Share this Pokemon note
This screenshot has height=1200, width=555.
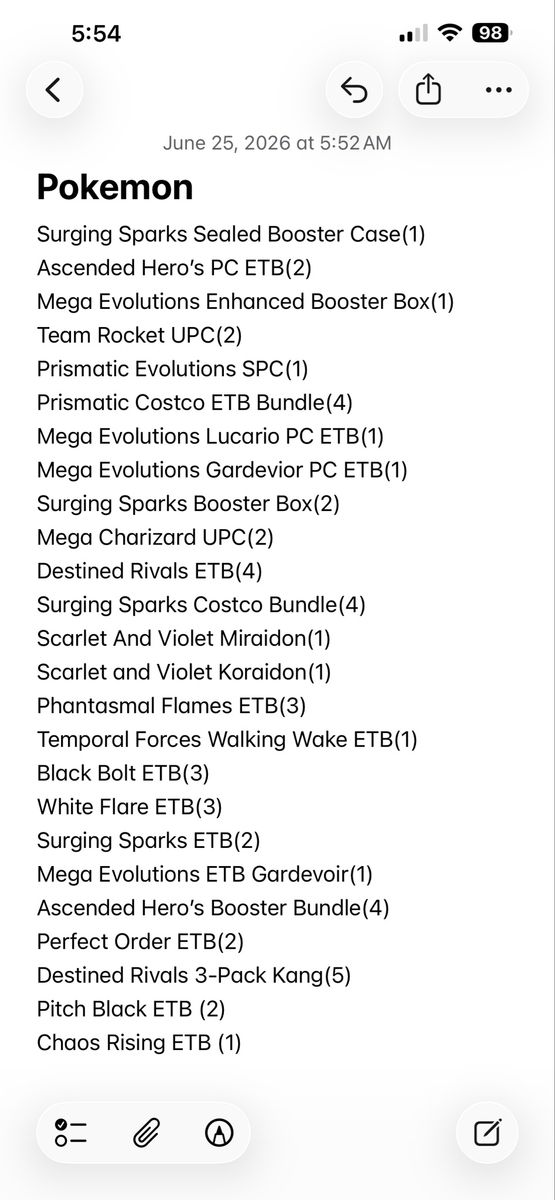point(427,90)
